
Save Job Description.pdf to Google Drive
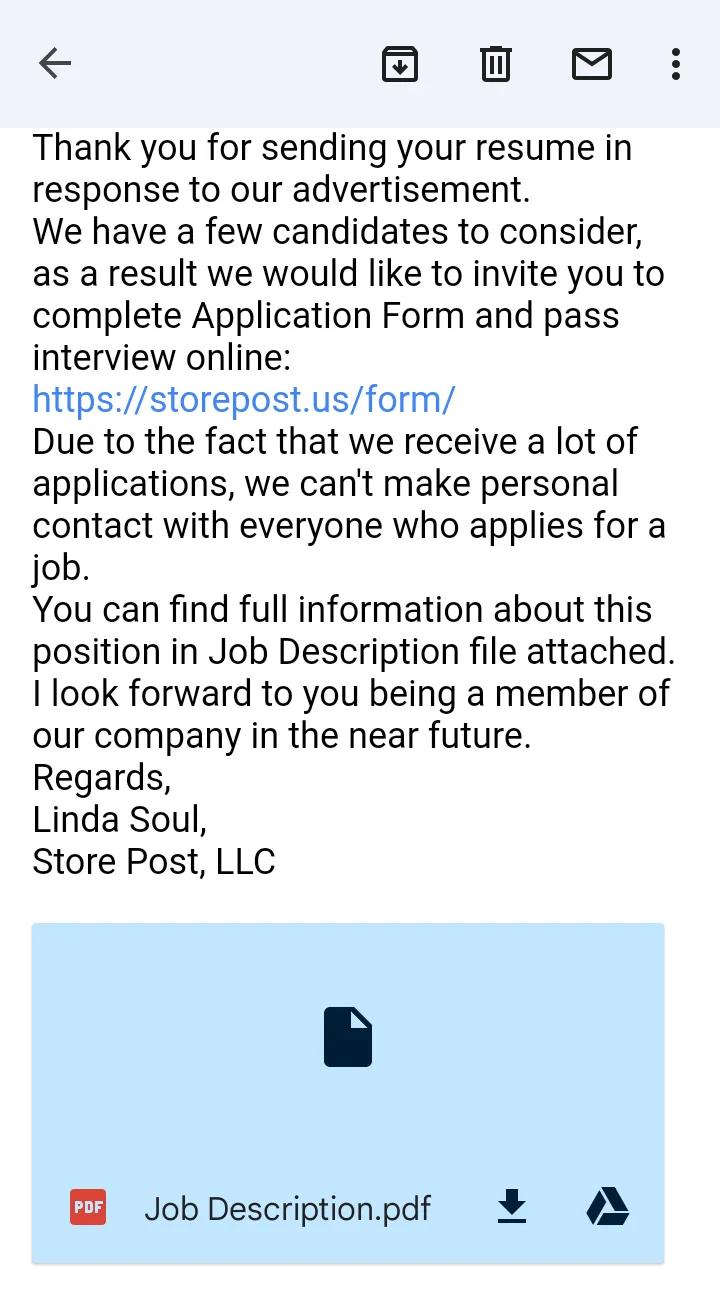(607, 1207)
